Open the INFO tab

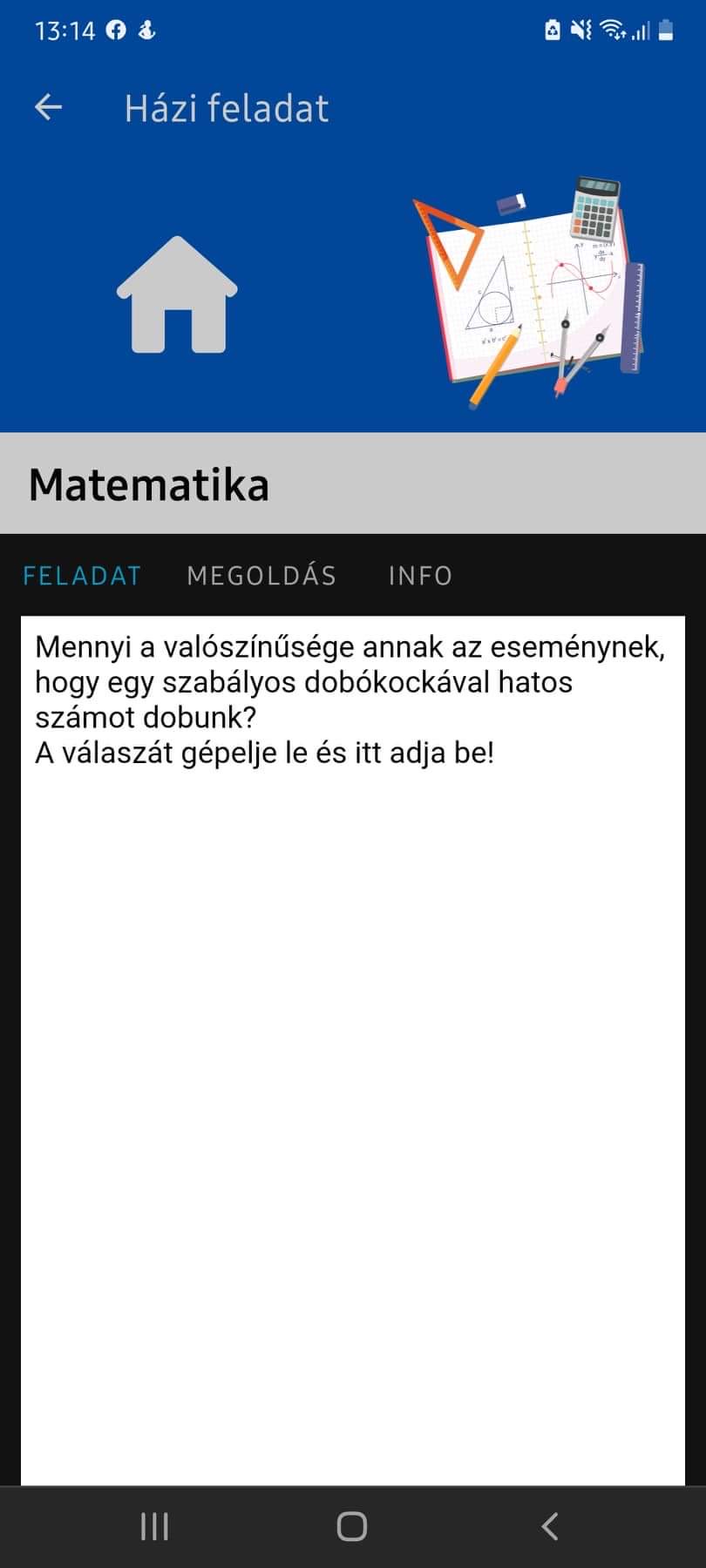tap(420, 576)
